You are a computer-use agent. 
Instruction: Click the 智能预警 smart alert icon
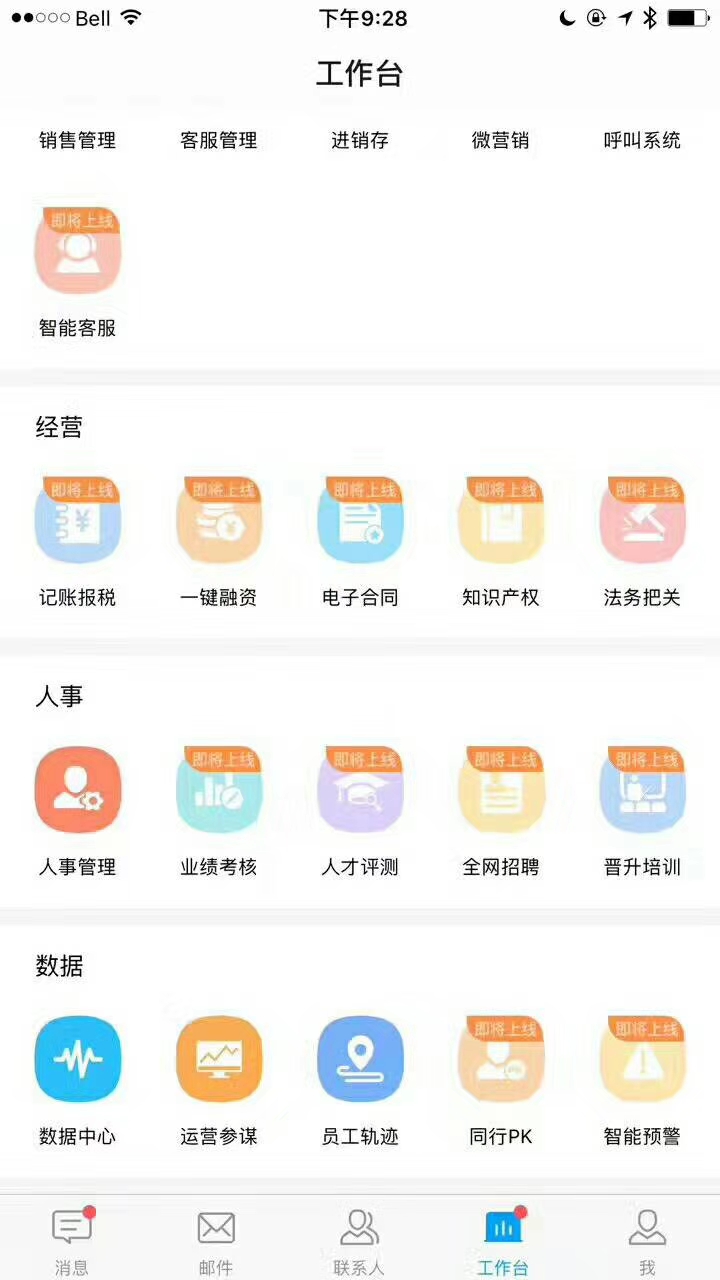642,1057
